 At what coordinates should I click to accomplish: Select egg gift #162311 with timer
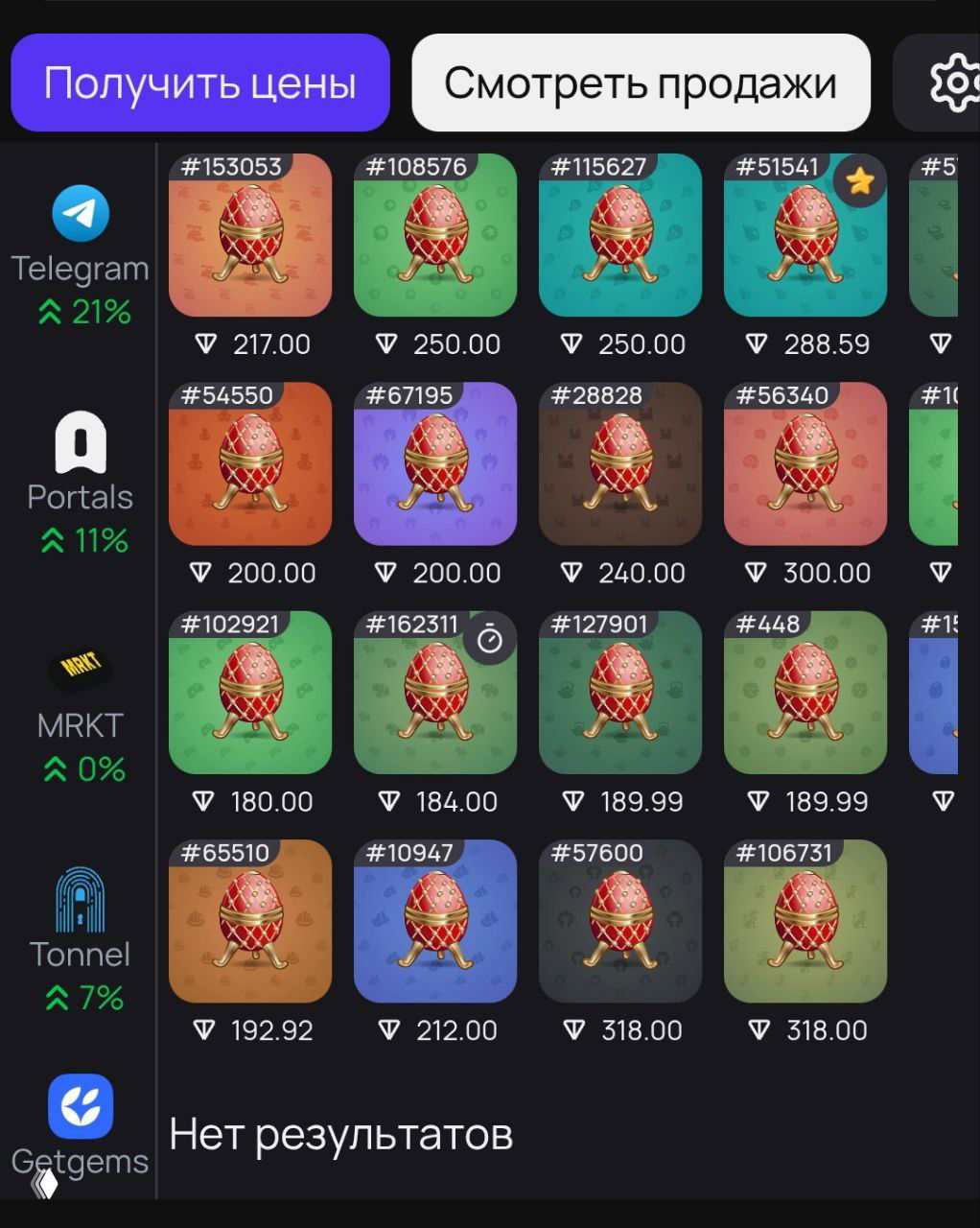(x=435, y=693)
